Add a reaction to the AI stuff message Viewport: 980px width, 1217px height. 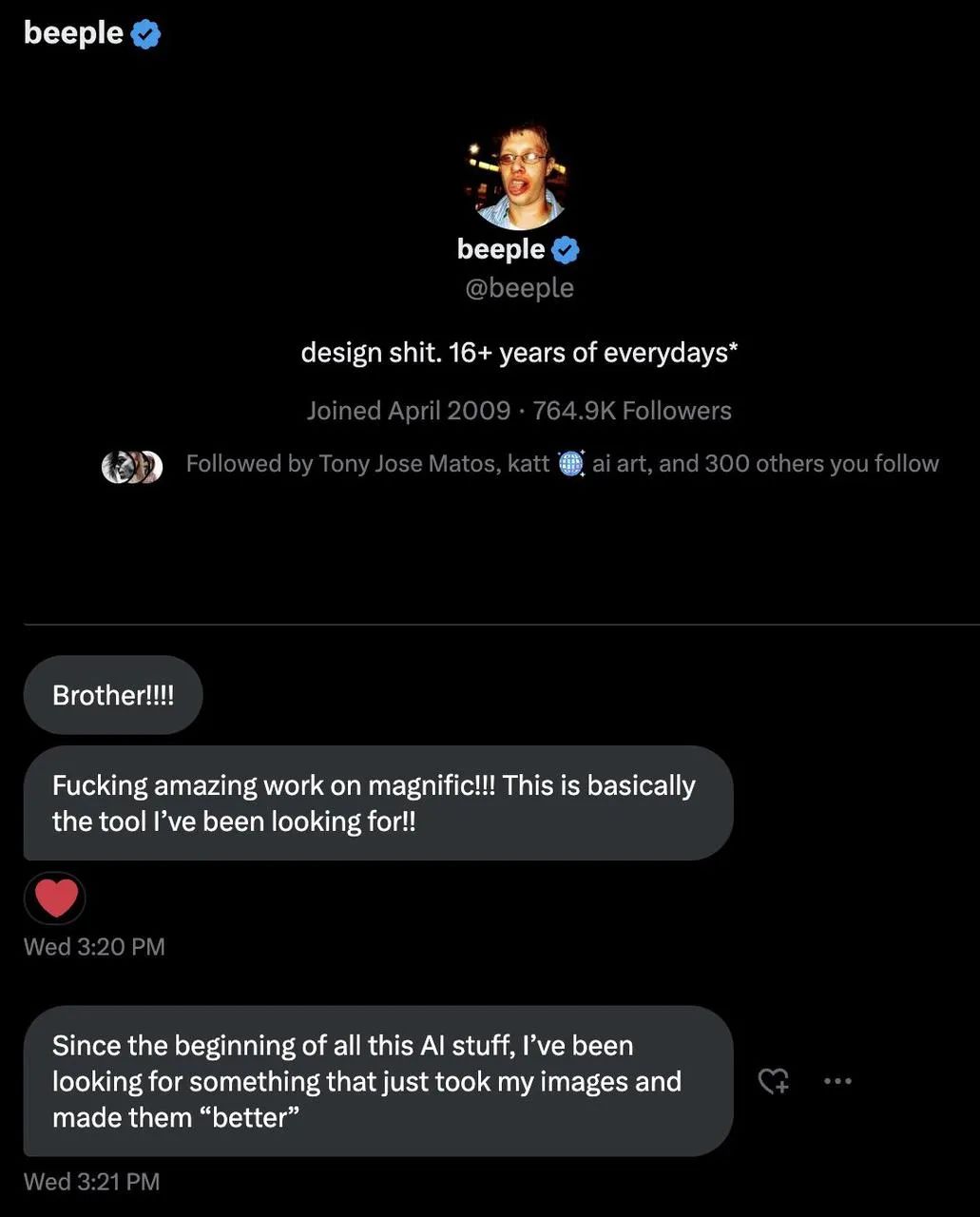(x=773, y=1081)
